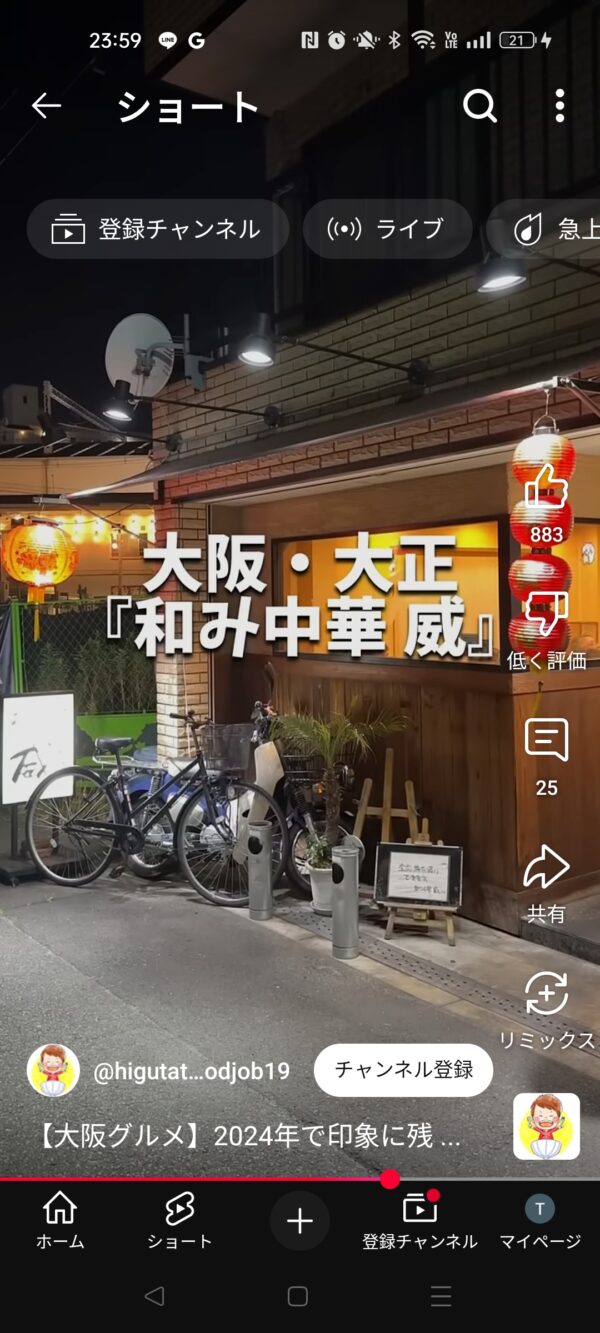Like this Short with thumbs up
This screenshot has height=1333, width=600.
[546, 490]
